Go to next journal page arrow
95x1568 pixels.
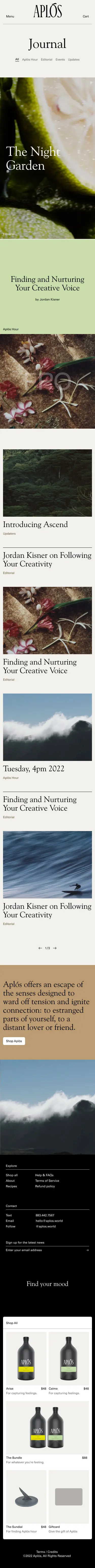54,948
